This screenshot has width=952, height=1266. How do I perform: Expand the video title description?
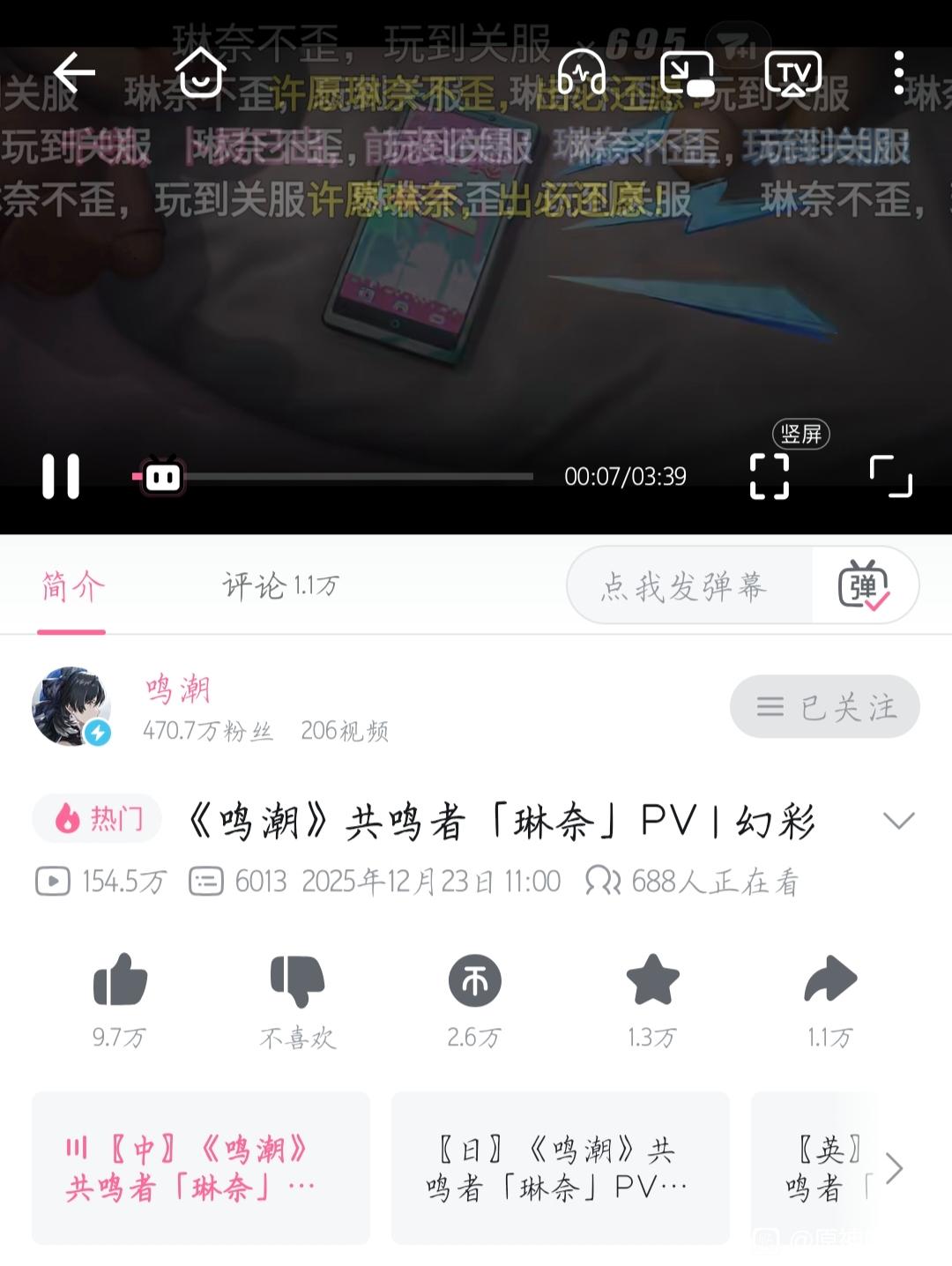click(898, 822)
